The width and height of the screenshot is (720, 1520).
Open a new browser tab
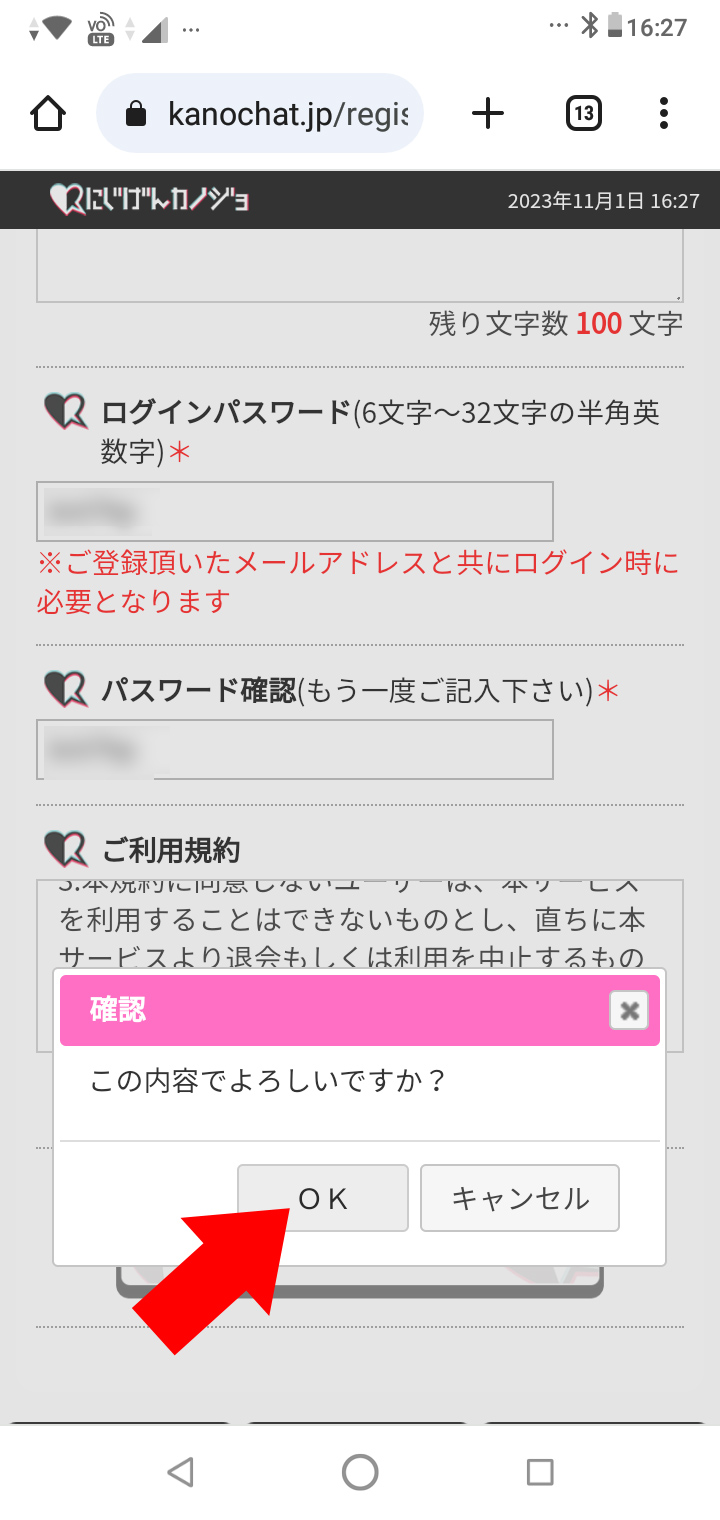487,114
